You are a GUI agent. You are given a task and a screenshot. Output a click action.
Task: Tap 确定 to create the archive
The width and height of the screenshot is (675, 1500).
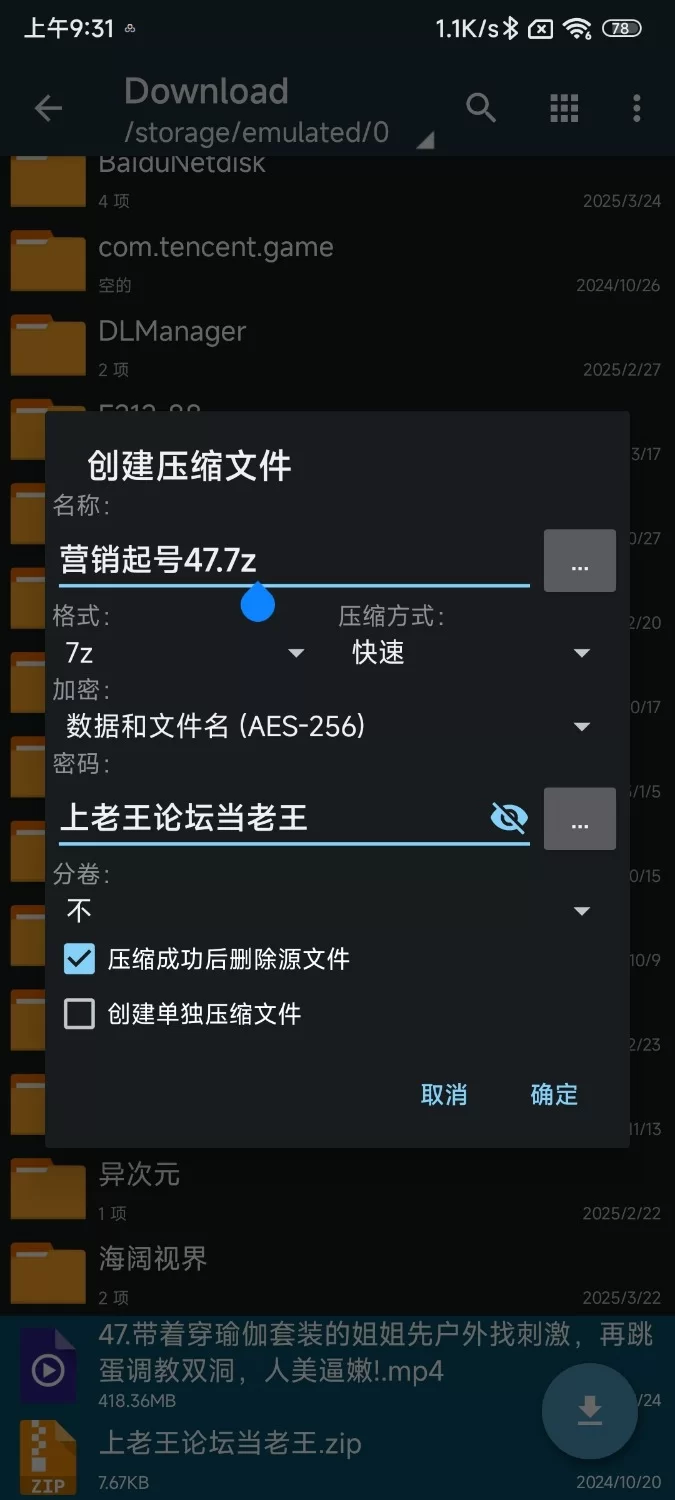(x=554, y=1094)
